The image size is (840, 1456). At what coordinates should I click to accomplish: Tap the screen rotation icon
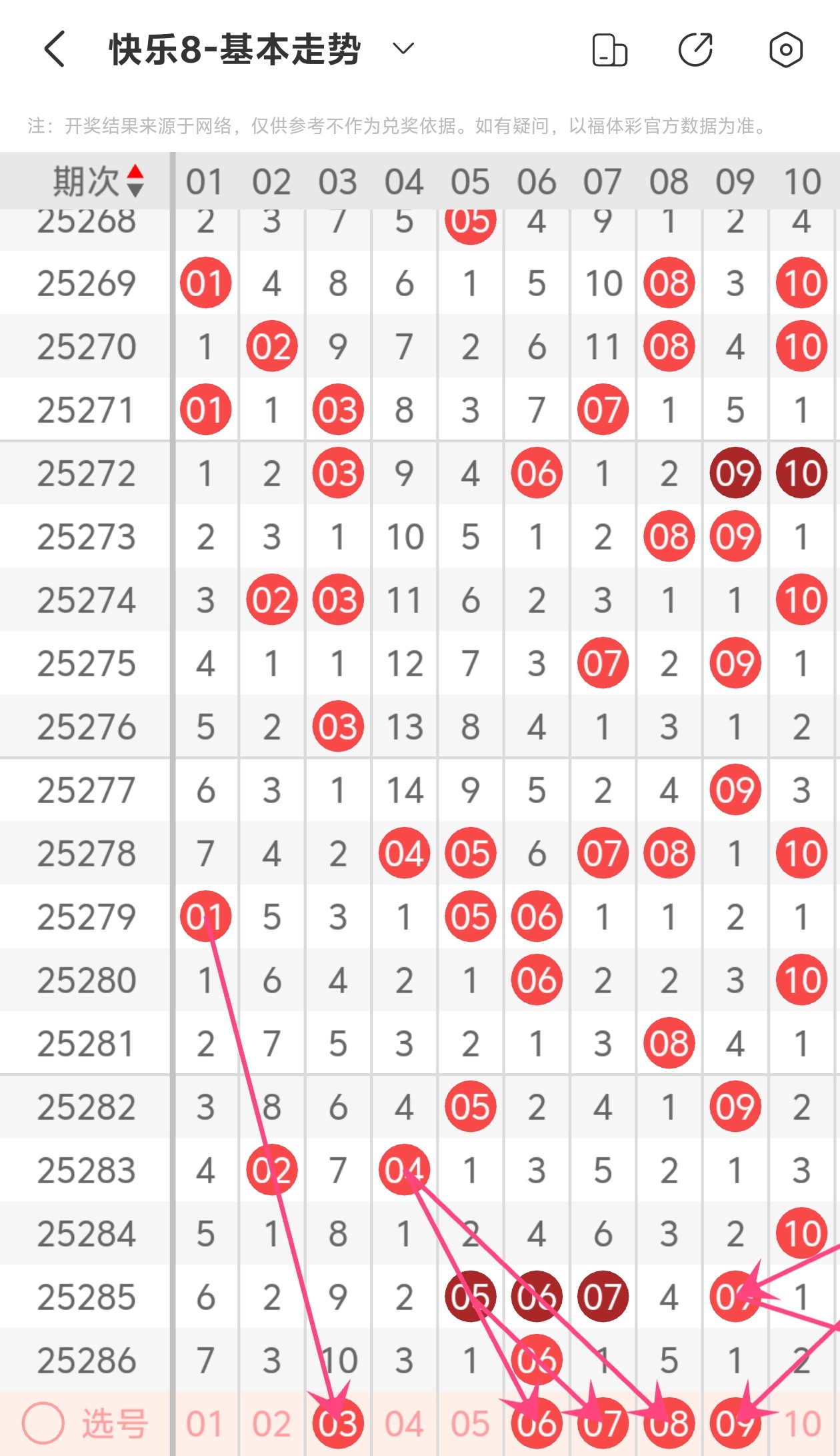tap(609, 50)
